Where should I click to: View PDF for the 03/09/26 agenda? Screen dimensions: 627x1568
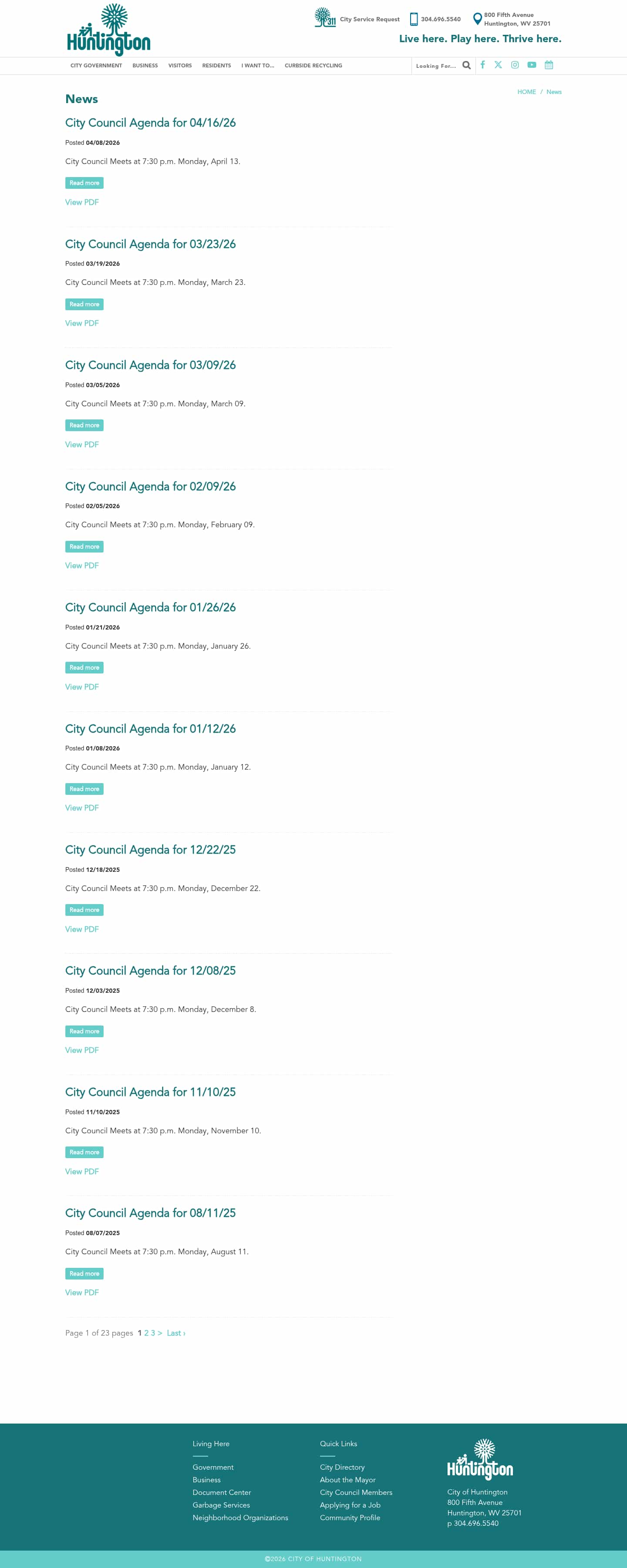click(82, 444)
